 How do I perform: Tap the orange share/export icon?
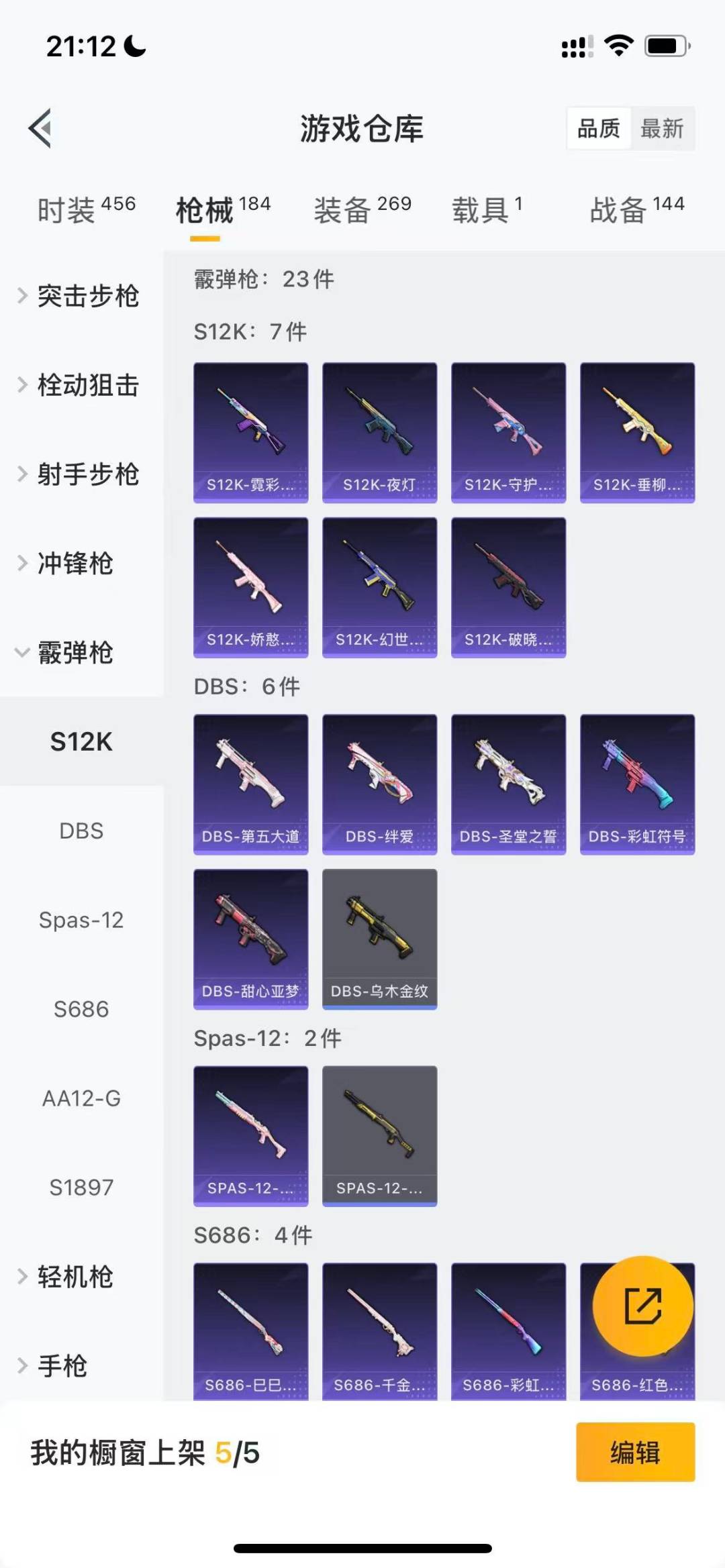[644, 1305]
